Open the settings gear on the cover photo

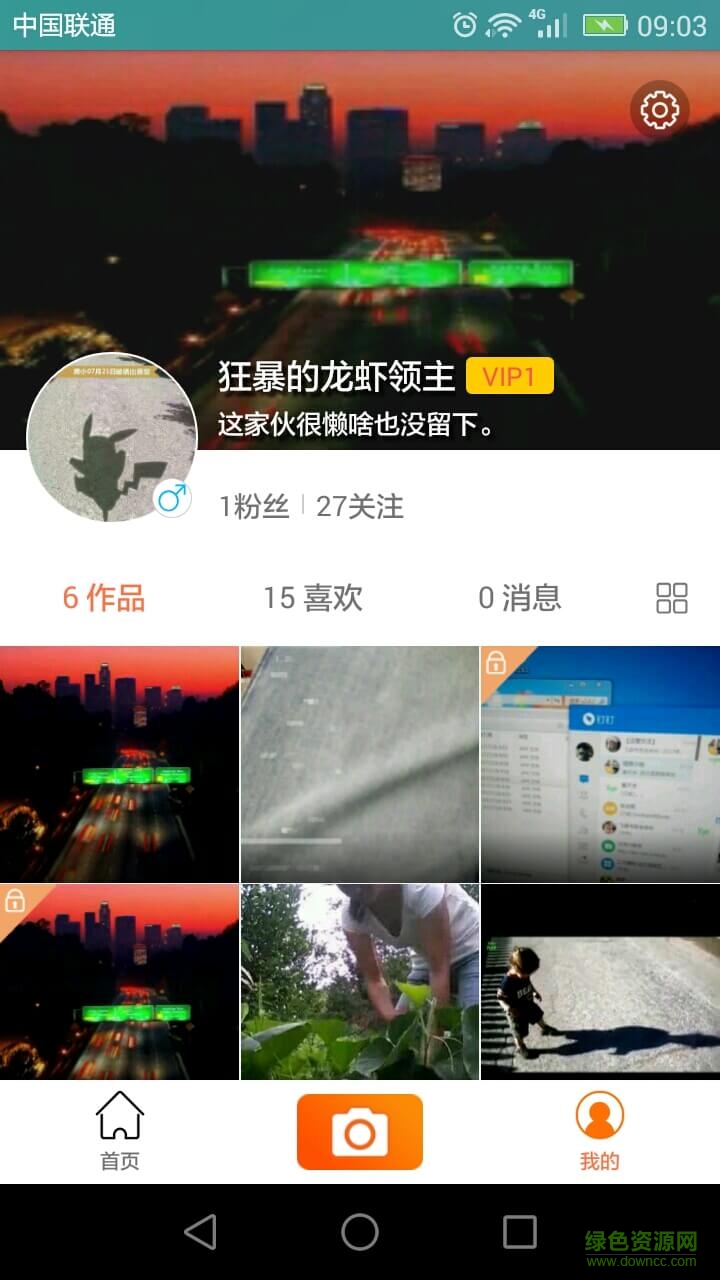tap(659, 110)
